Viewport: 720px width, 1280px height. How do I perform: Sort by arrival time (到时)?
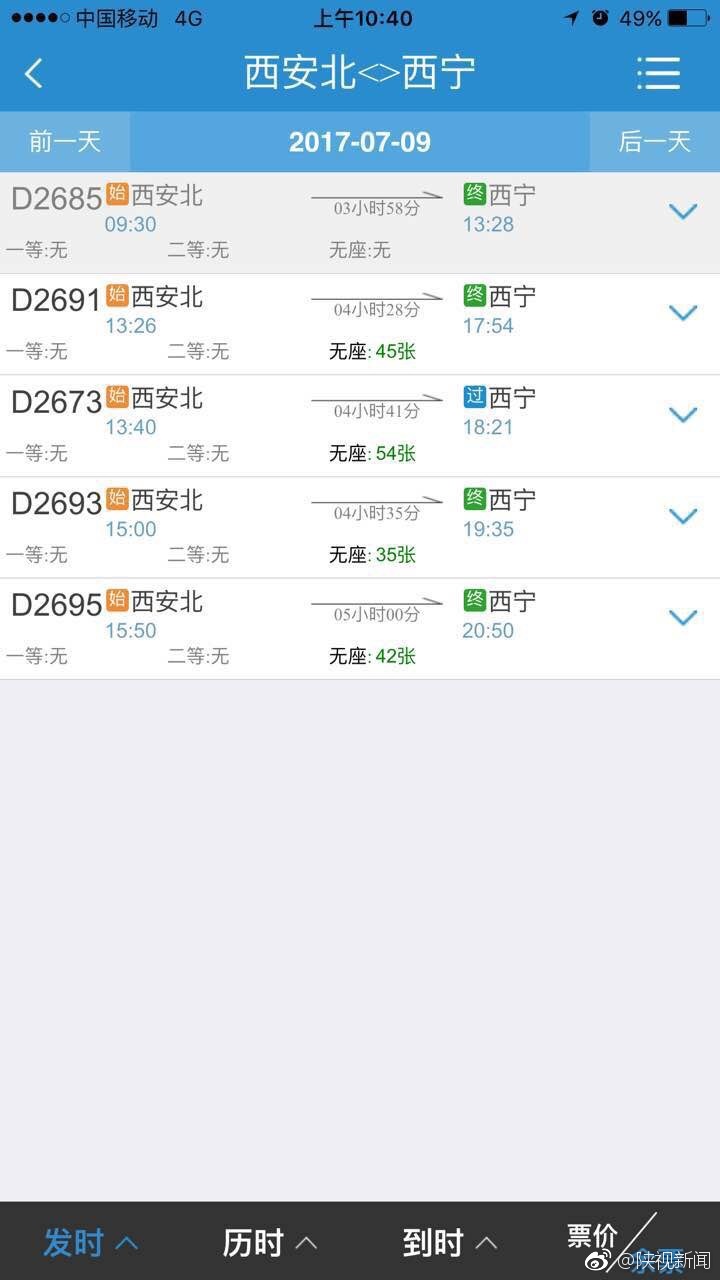coord(450,1243)
